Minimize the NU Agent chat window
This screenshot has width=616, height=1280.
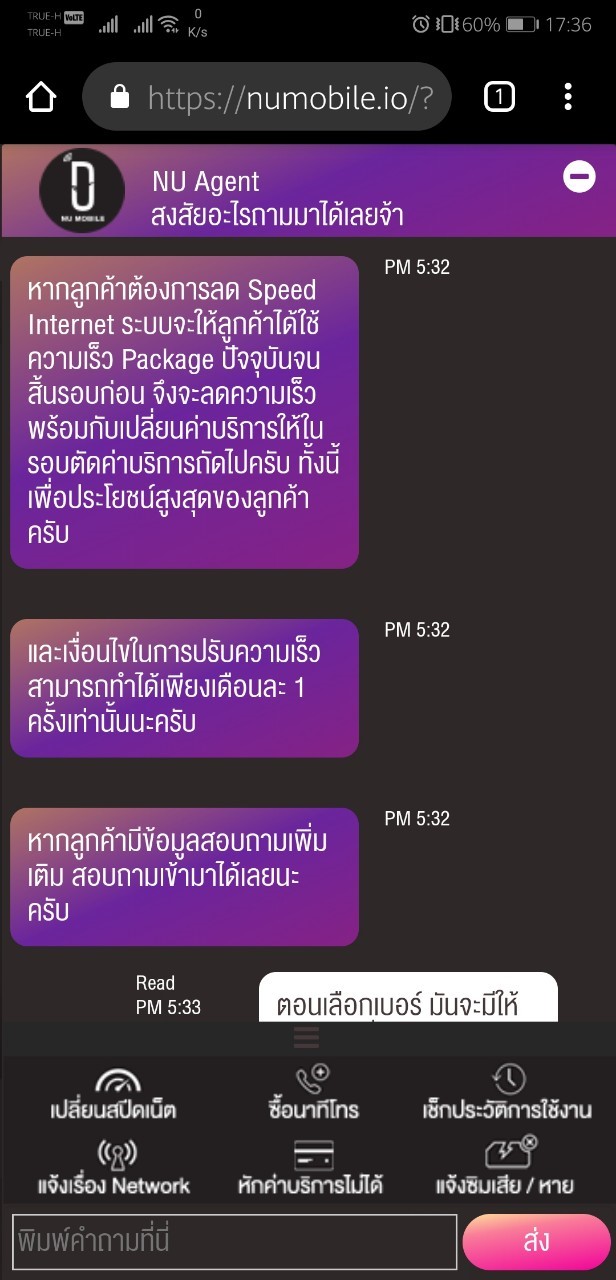[x=580, y=178]
